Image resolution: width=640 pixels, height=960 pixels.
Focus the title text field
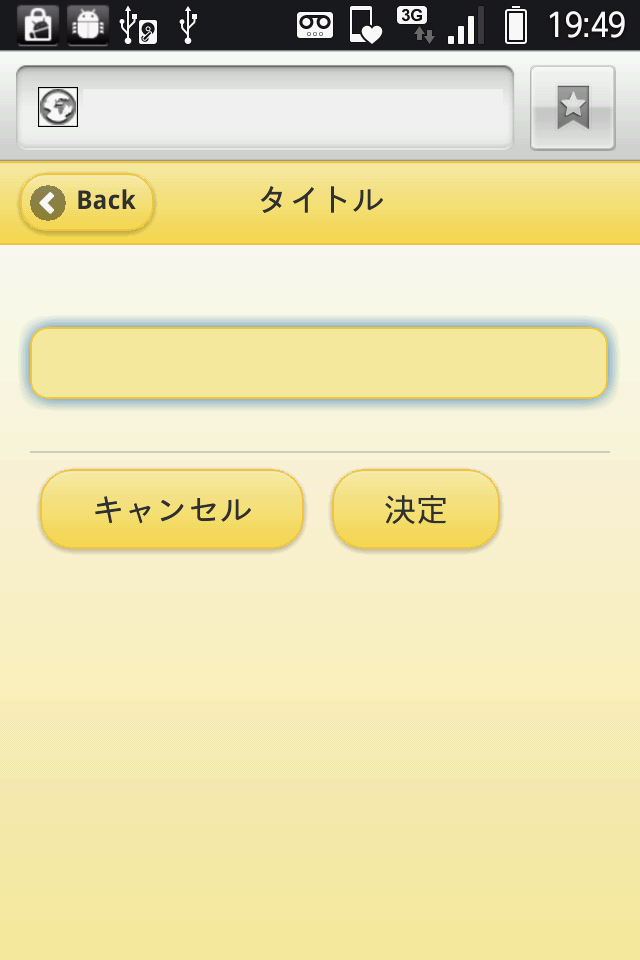coord(319,363)
